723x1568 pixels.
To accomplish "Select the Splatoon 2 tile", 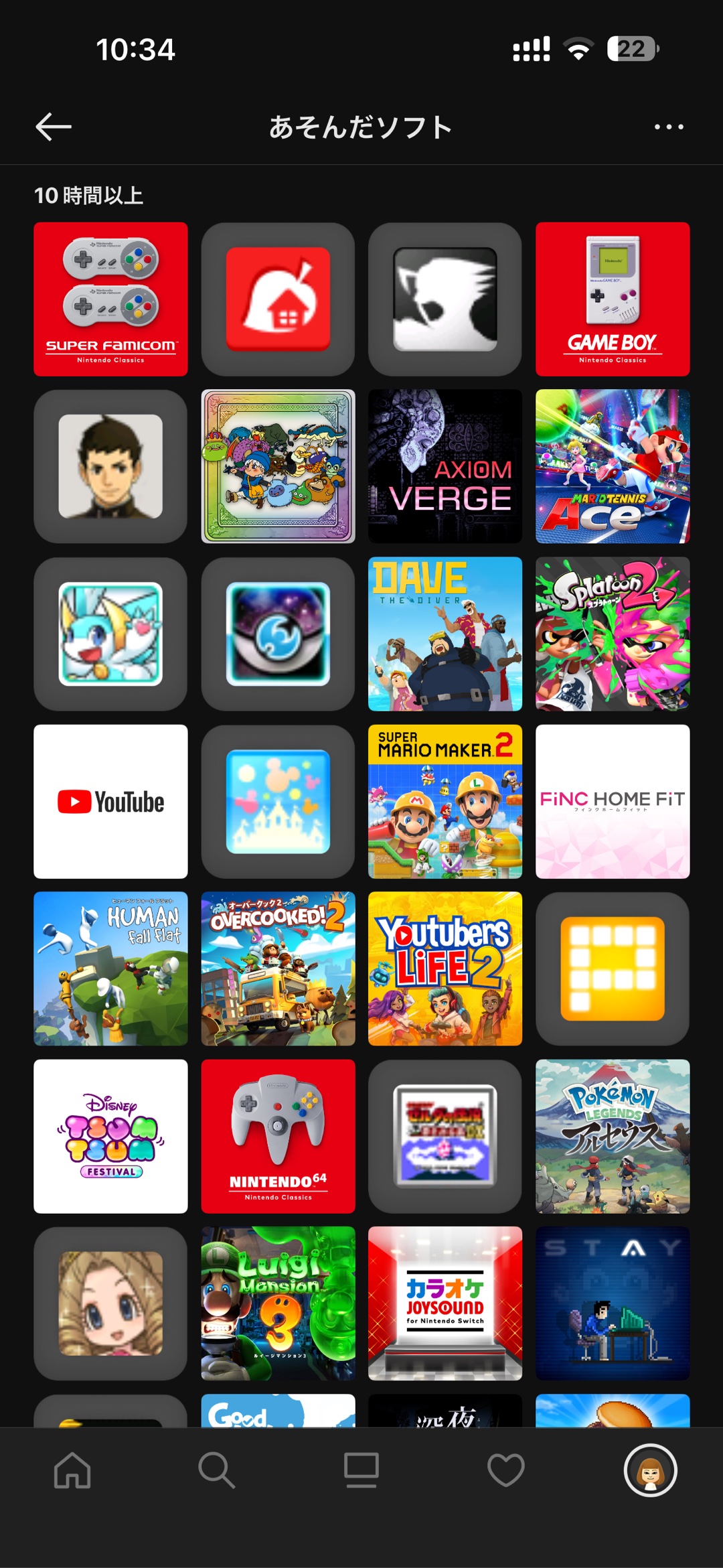I will [612, 634].
